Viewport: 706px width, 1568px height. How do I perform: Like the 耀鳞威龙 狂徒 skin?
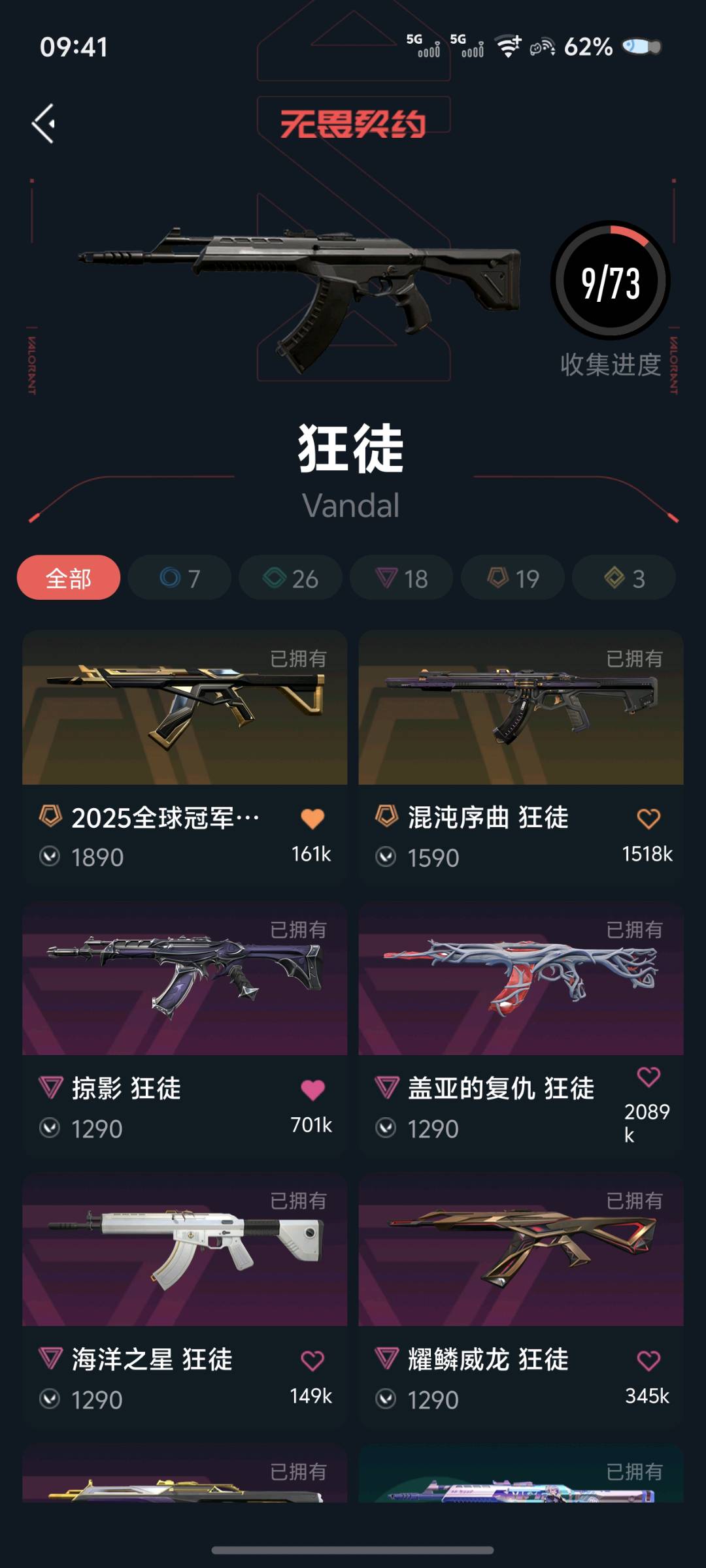pyautogui.click(x=648, y=1361)
